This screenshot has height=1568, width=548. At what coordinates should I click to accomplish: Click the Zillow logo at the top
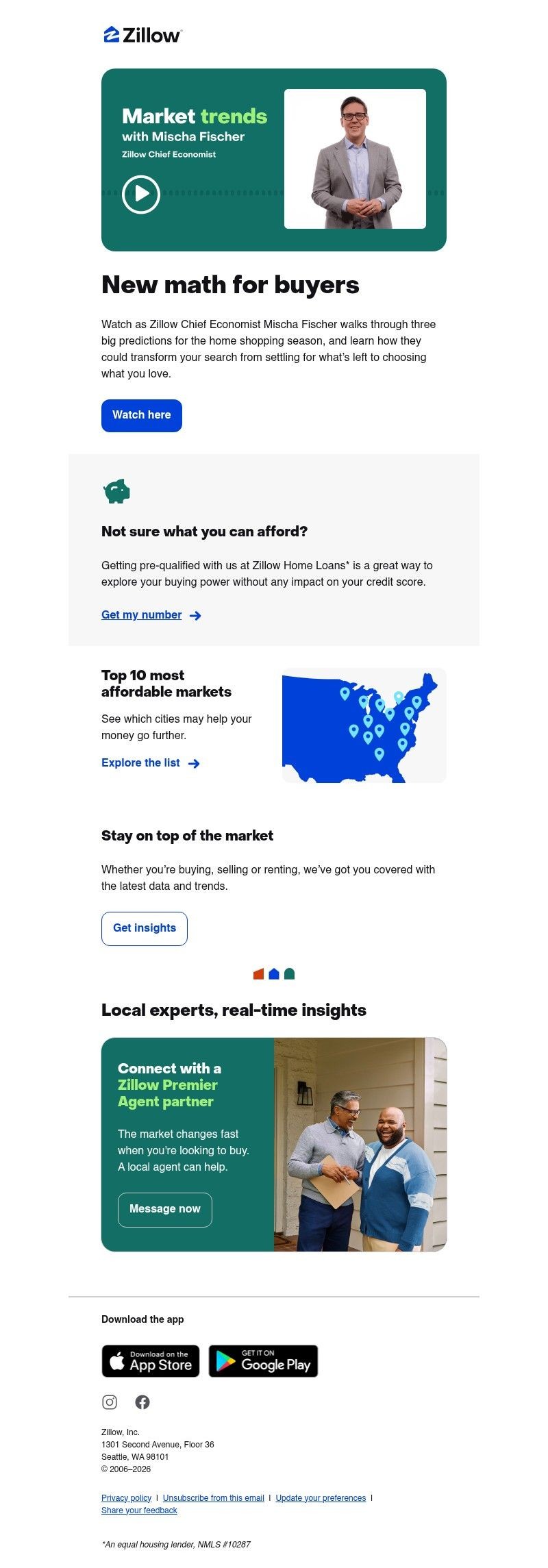coord(140,36)
